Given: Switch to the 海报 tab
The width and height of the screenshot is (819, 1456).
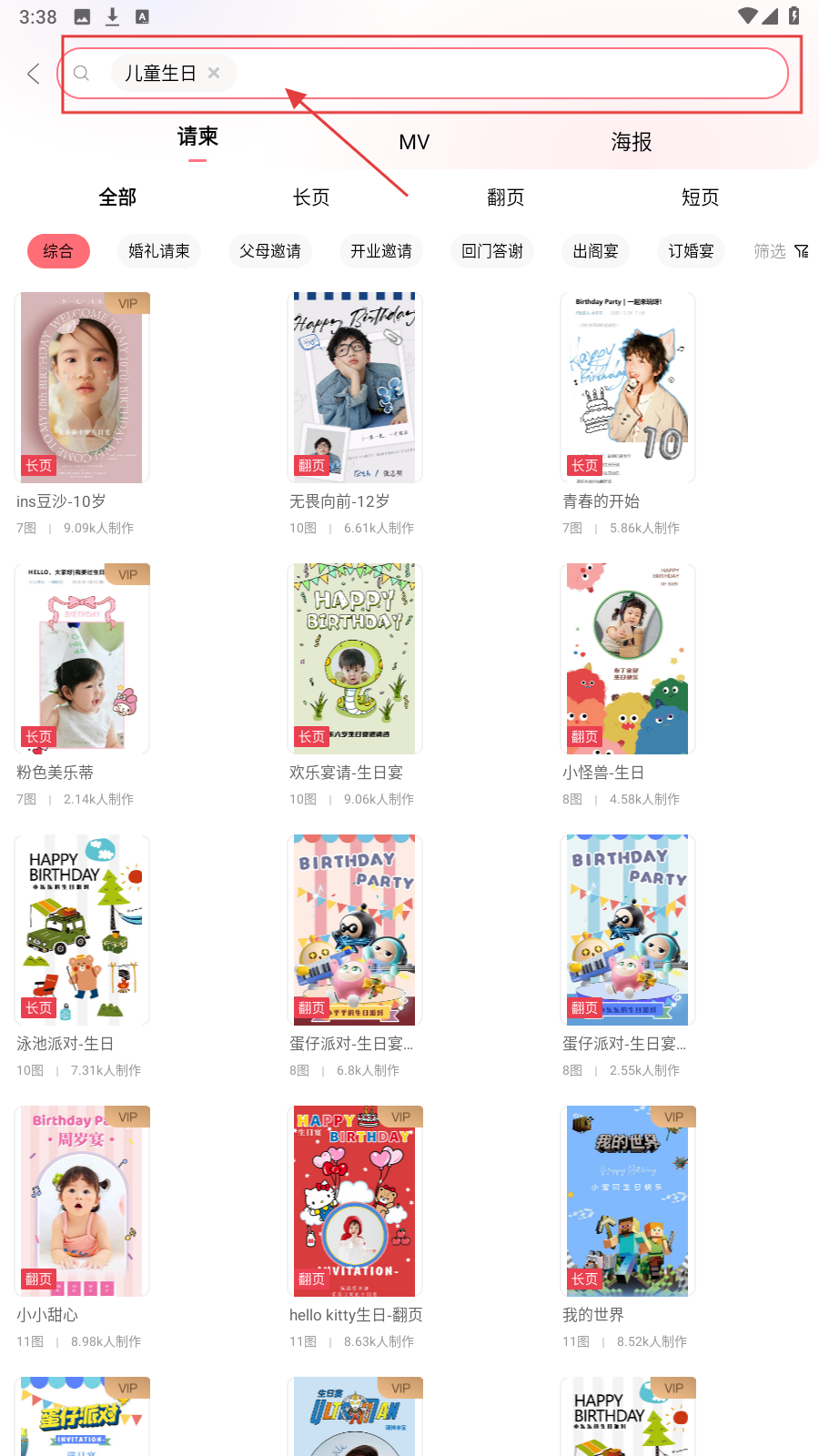Looking at the screenshot, I should tap(632, 142).
